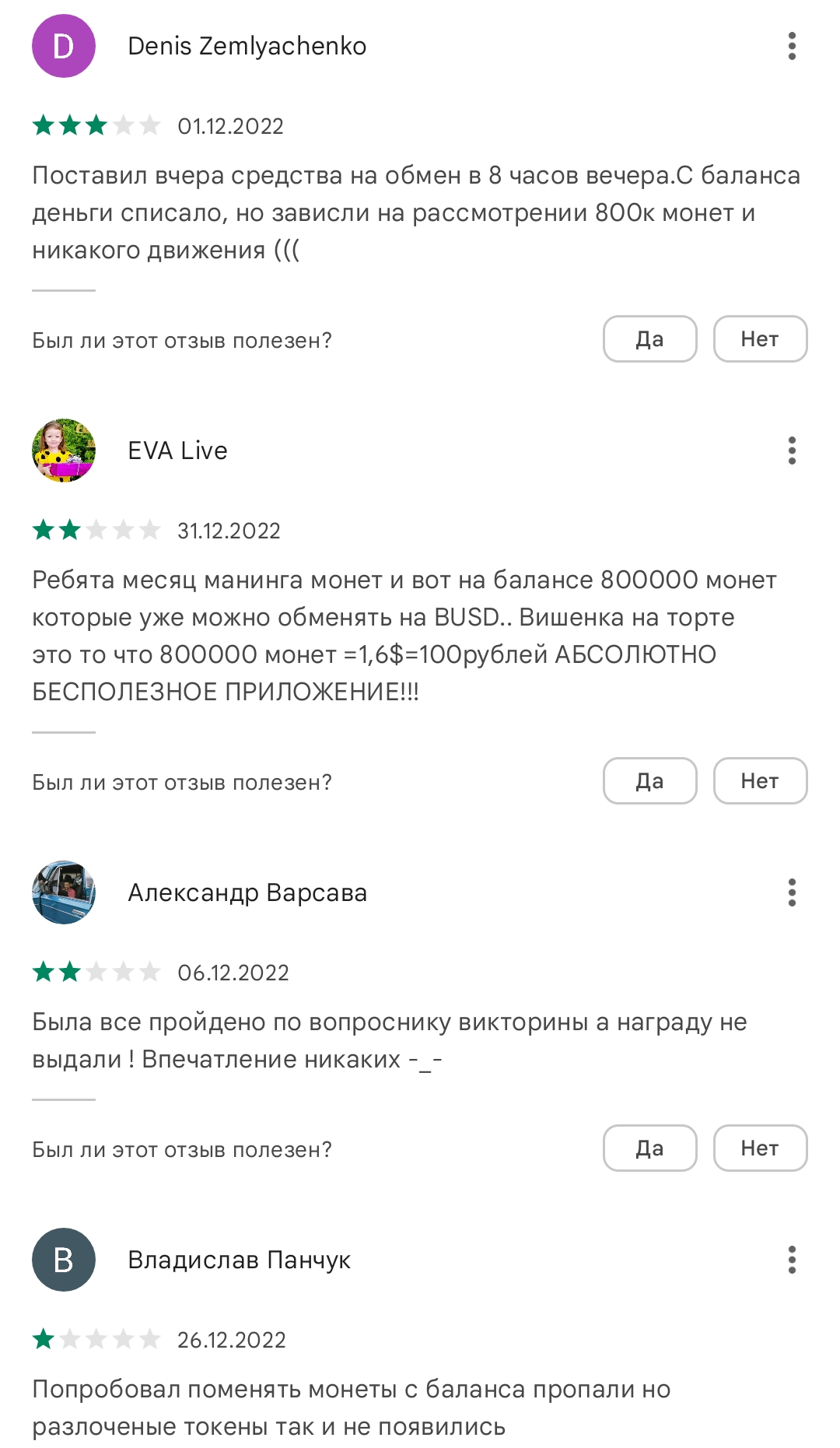
Task: Open overflow menu on EVA Live's review
Action: [792, 451]
